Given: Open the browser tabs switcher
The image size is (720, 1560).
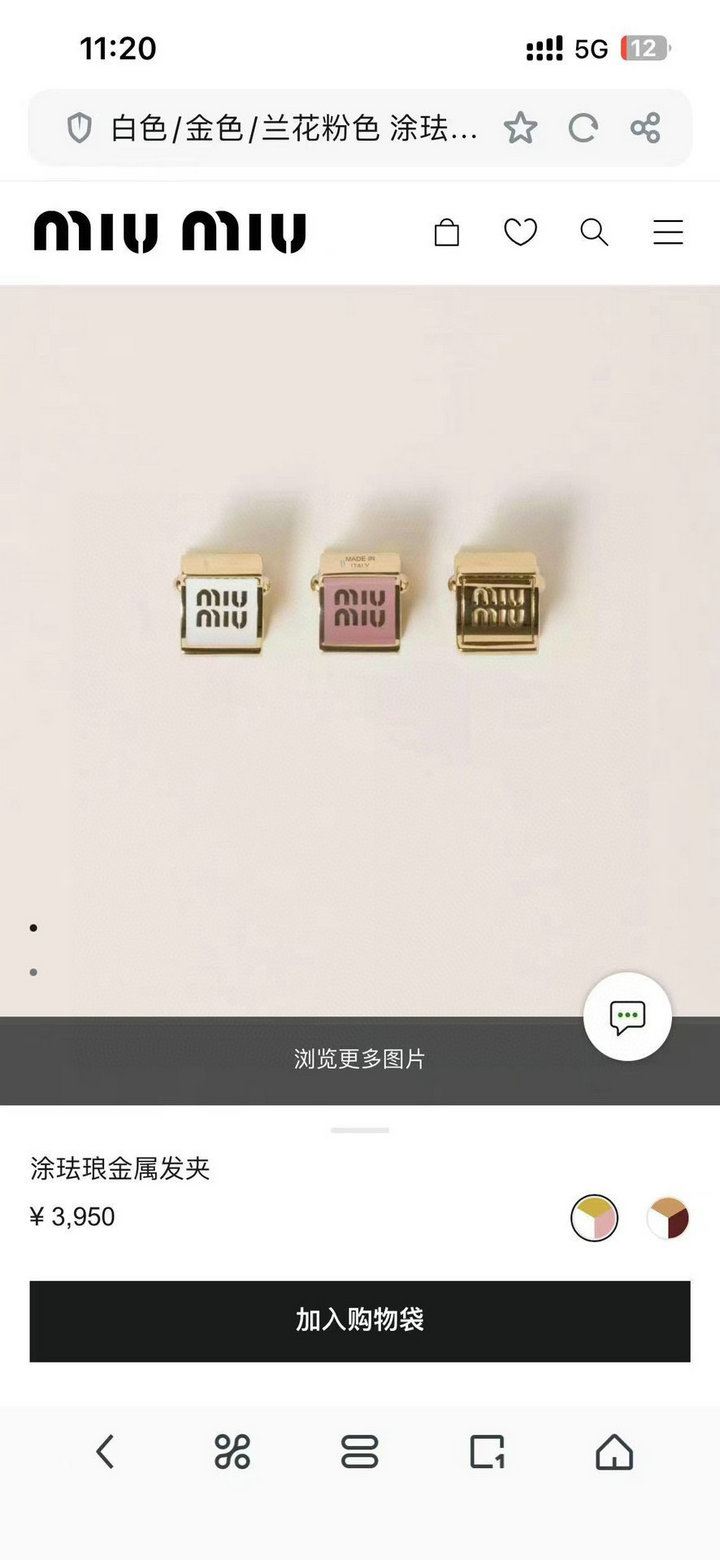Looking at the screenshot, I should pos(487,1451).
